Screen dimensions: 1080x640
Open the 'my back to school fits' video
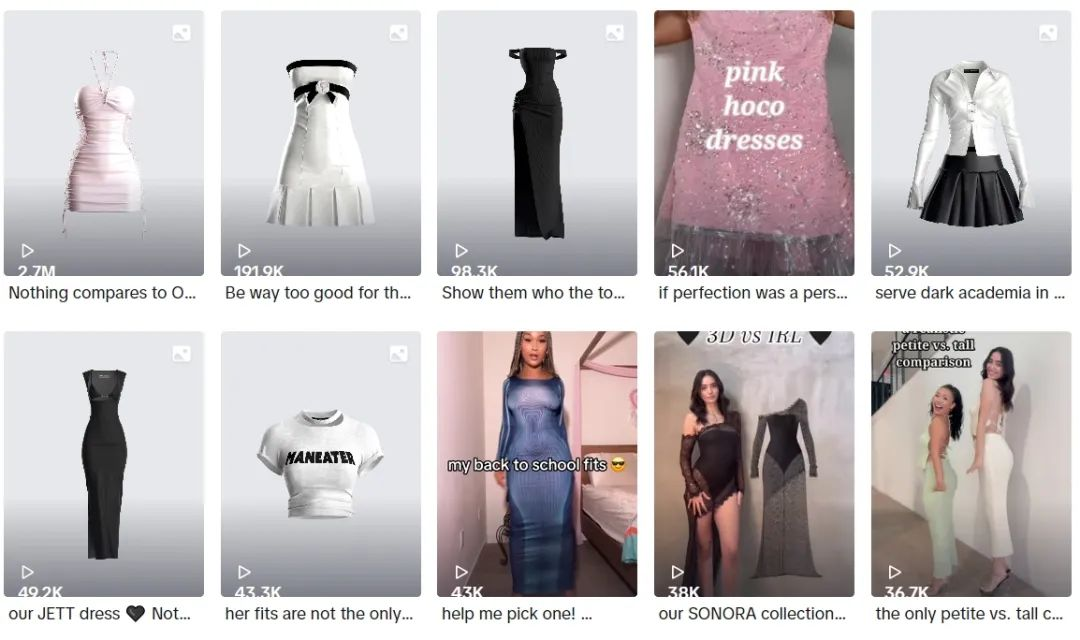click(537, 464)
